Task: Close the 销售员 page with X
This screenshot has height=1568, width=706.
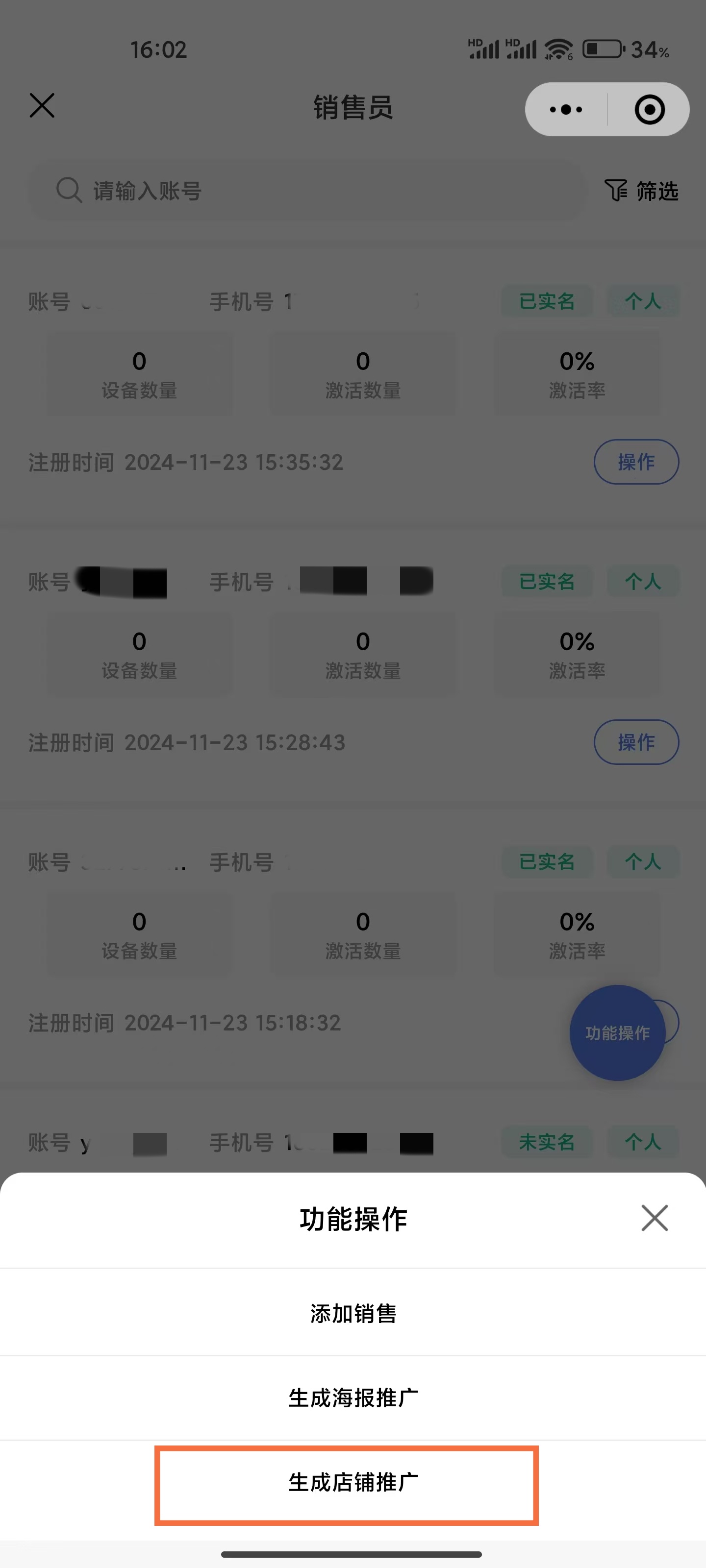Action: pos(42,106)
